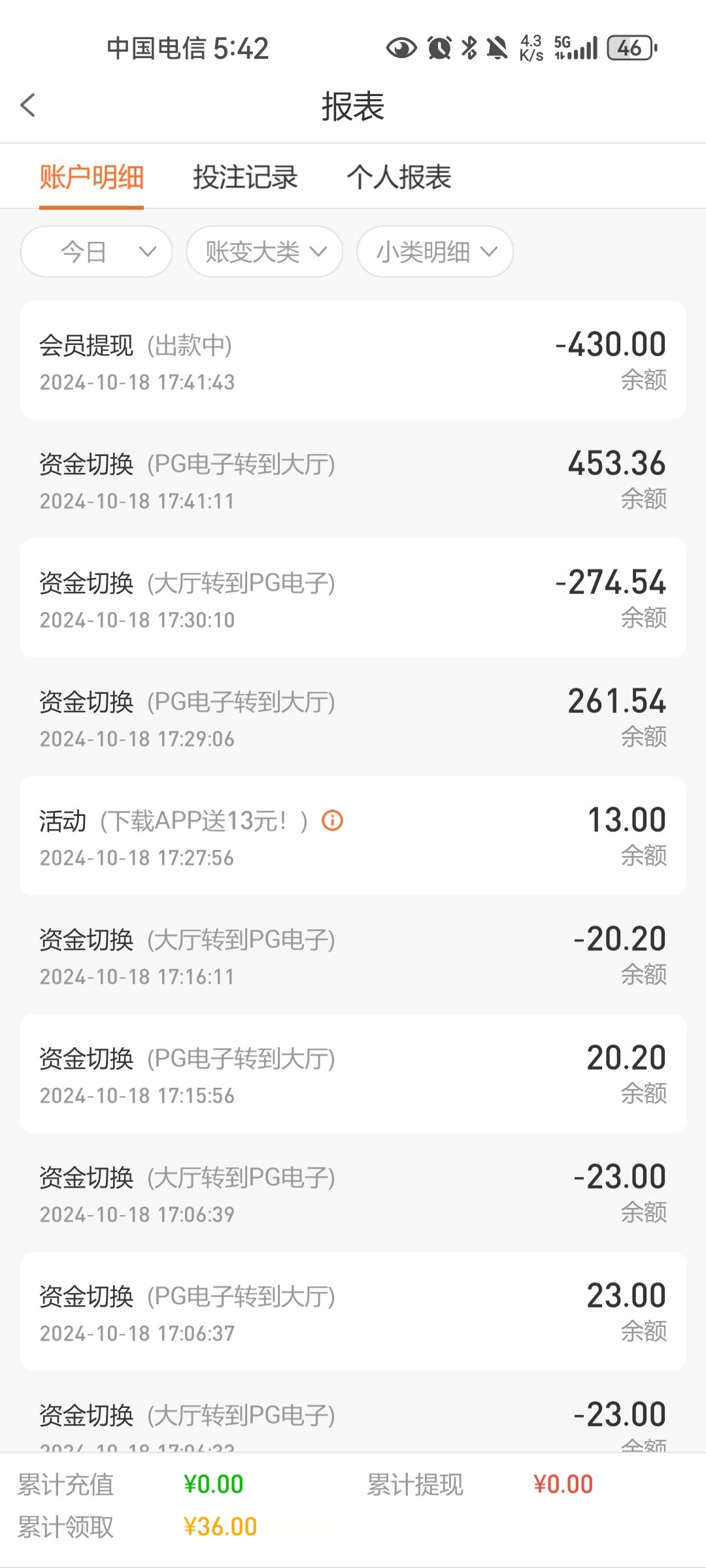This screenshot has width=706, height=1568.
Task: Go back from the 报表 page
Action: (x=28, y=105)
